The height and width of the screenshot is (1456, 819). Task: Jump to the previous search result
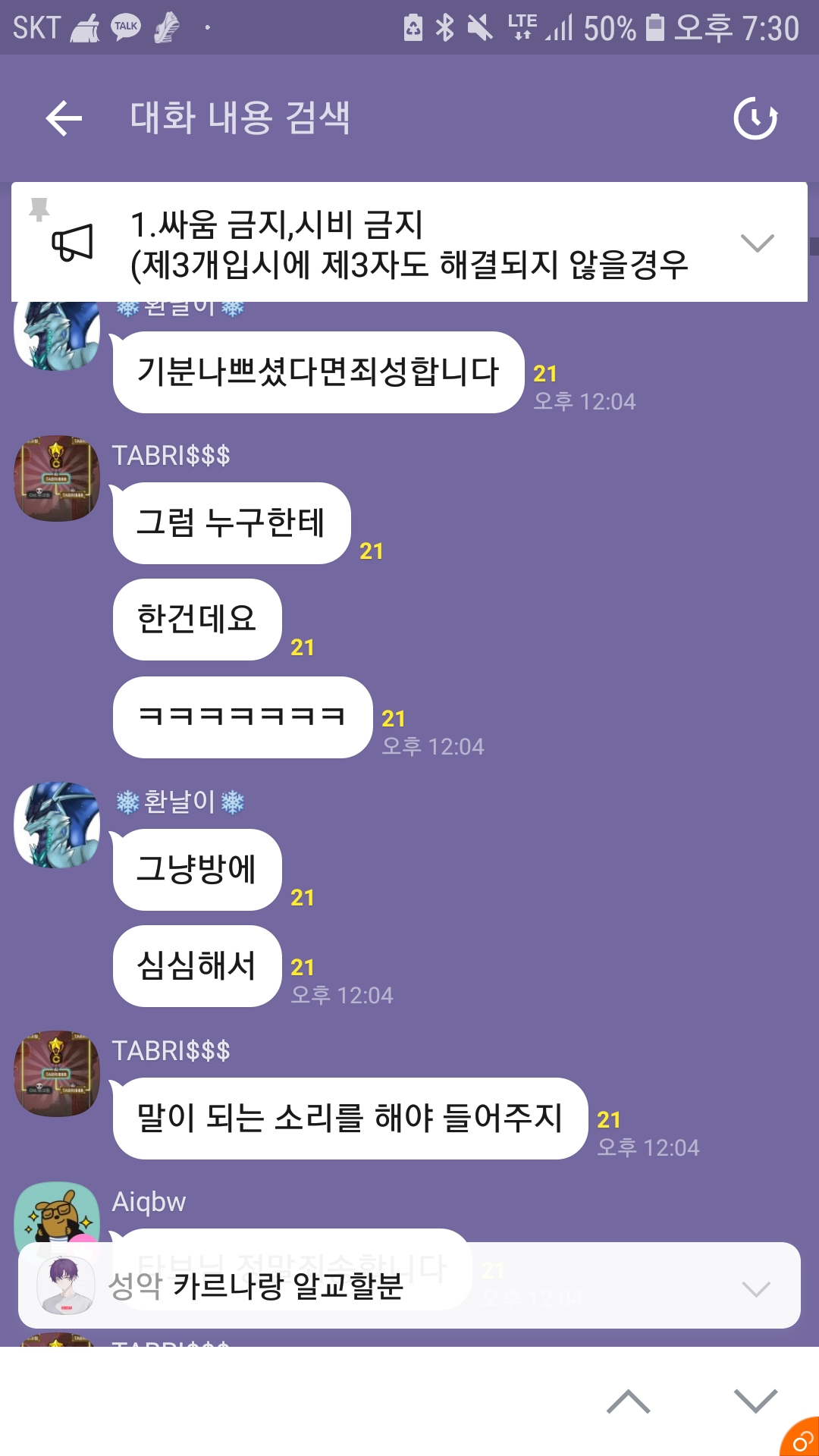(628, 1401)
